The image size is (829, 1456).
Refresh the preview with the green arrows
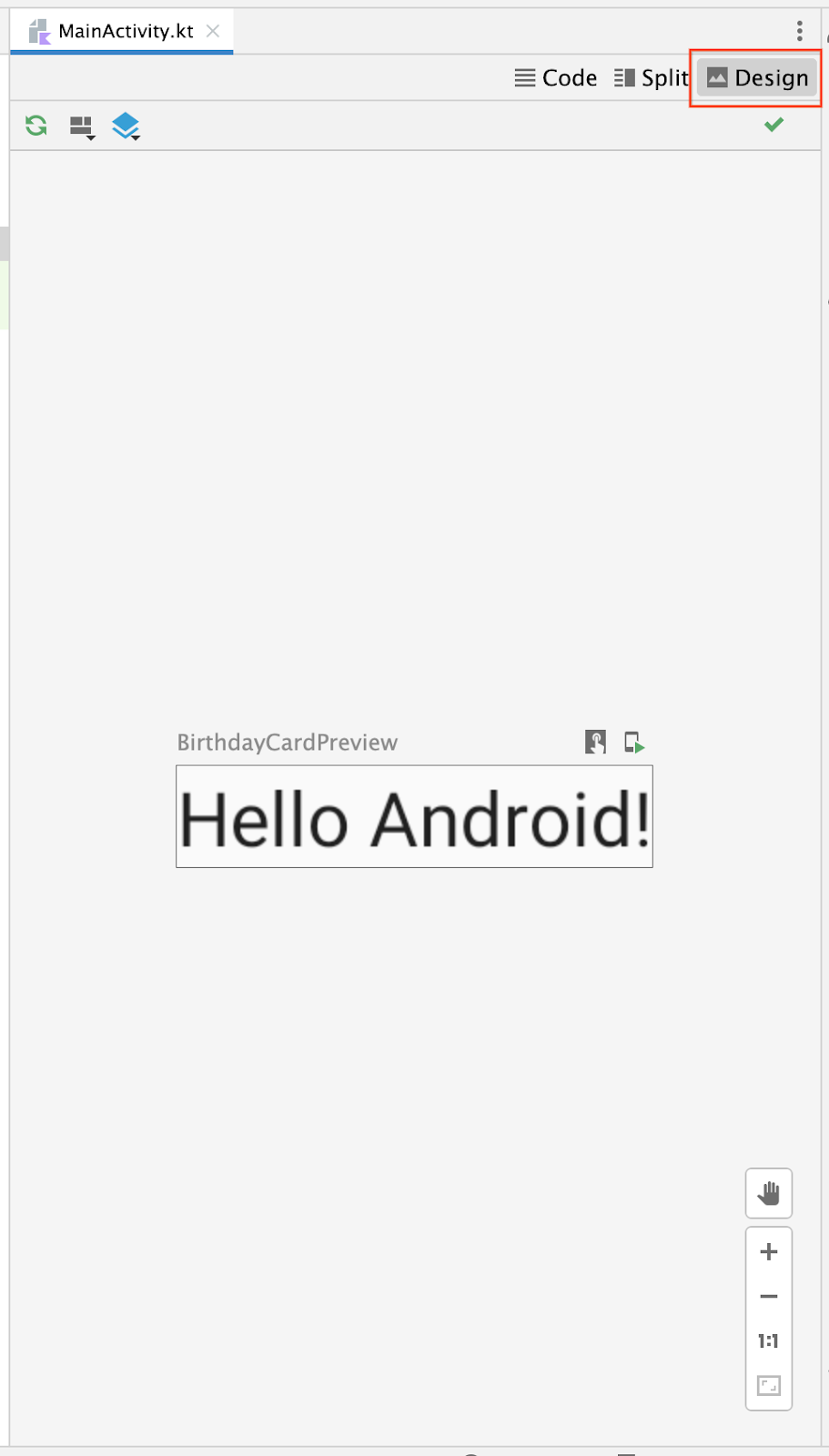36,126
